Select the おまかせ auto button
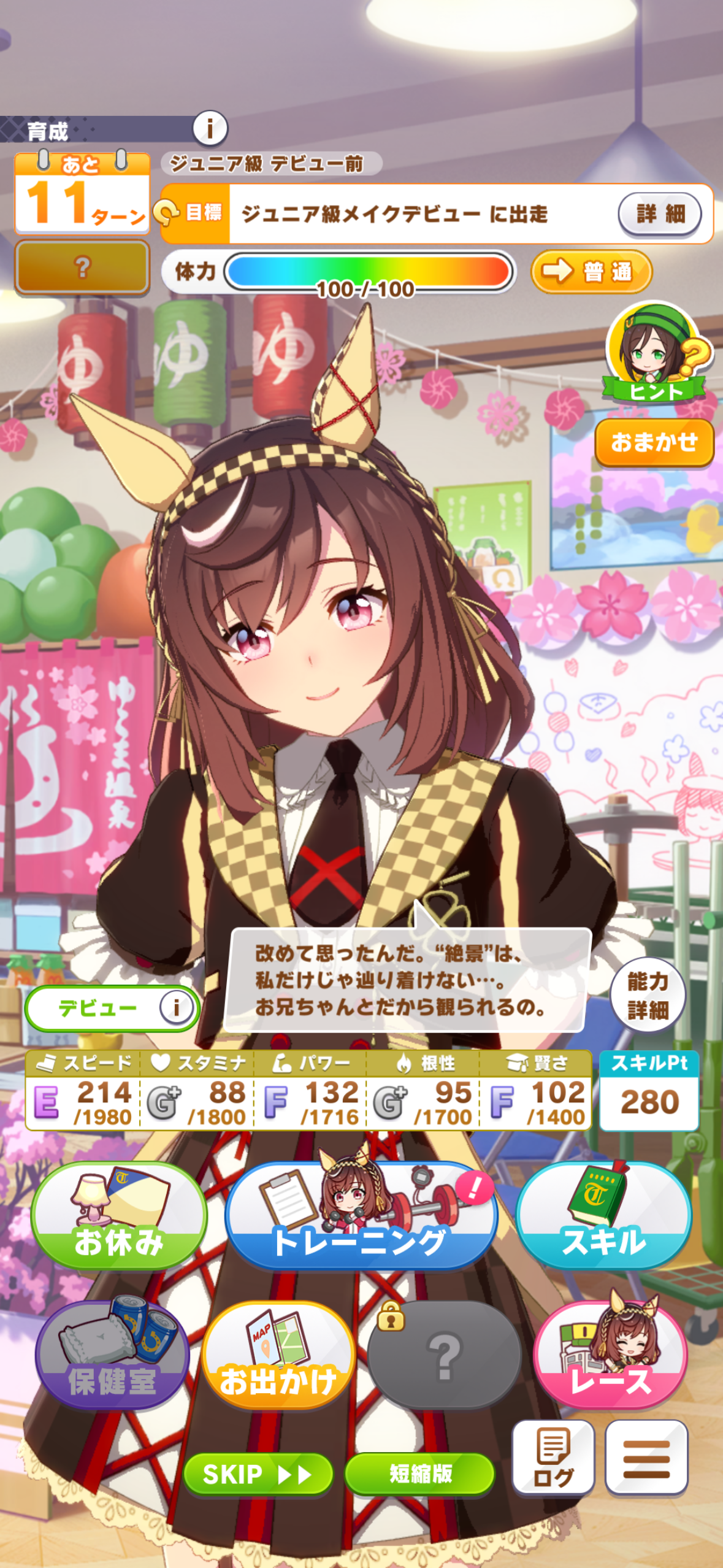This screenshot has height=1568, width=723. [x=654, y=442]
